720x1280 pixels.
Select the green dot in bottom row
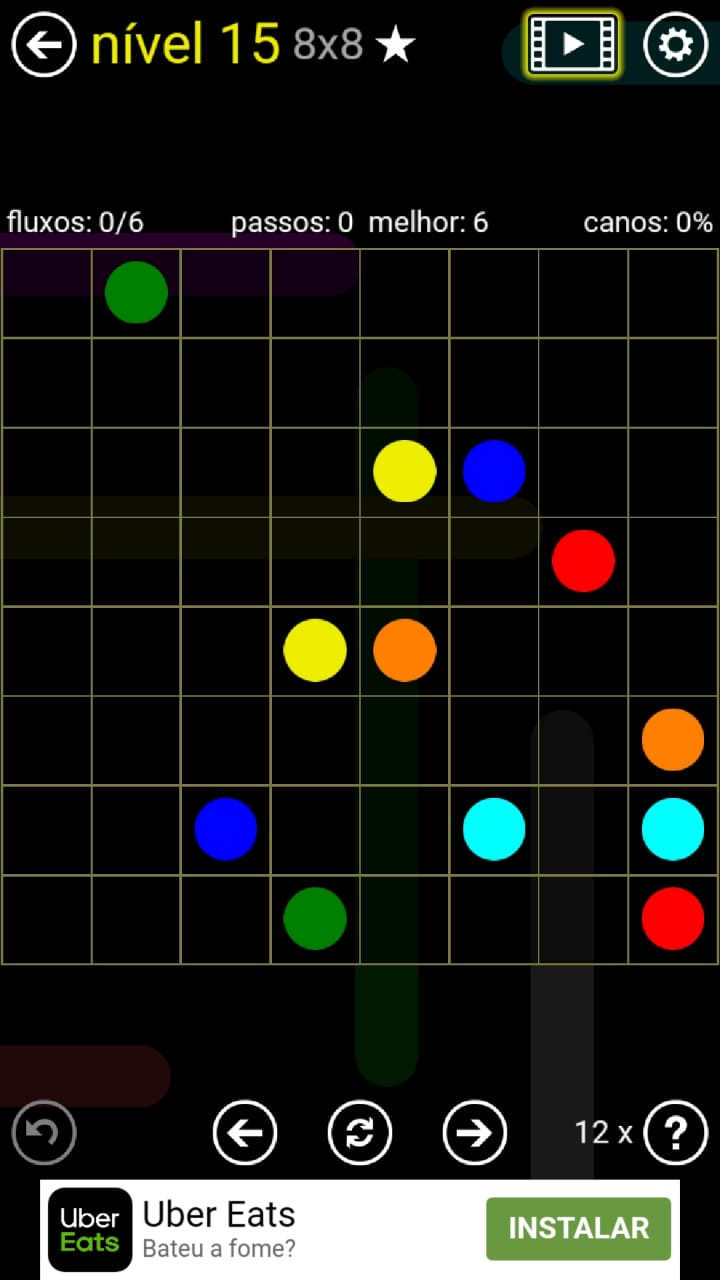(x=315, y=918)
